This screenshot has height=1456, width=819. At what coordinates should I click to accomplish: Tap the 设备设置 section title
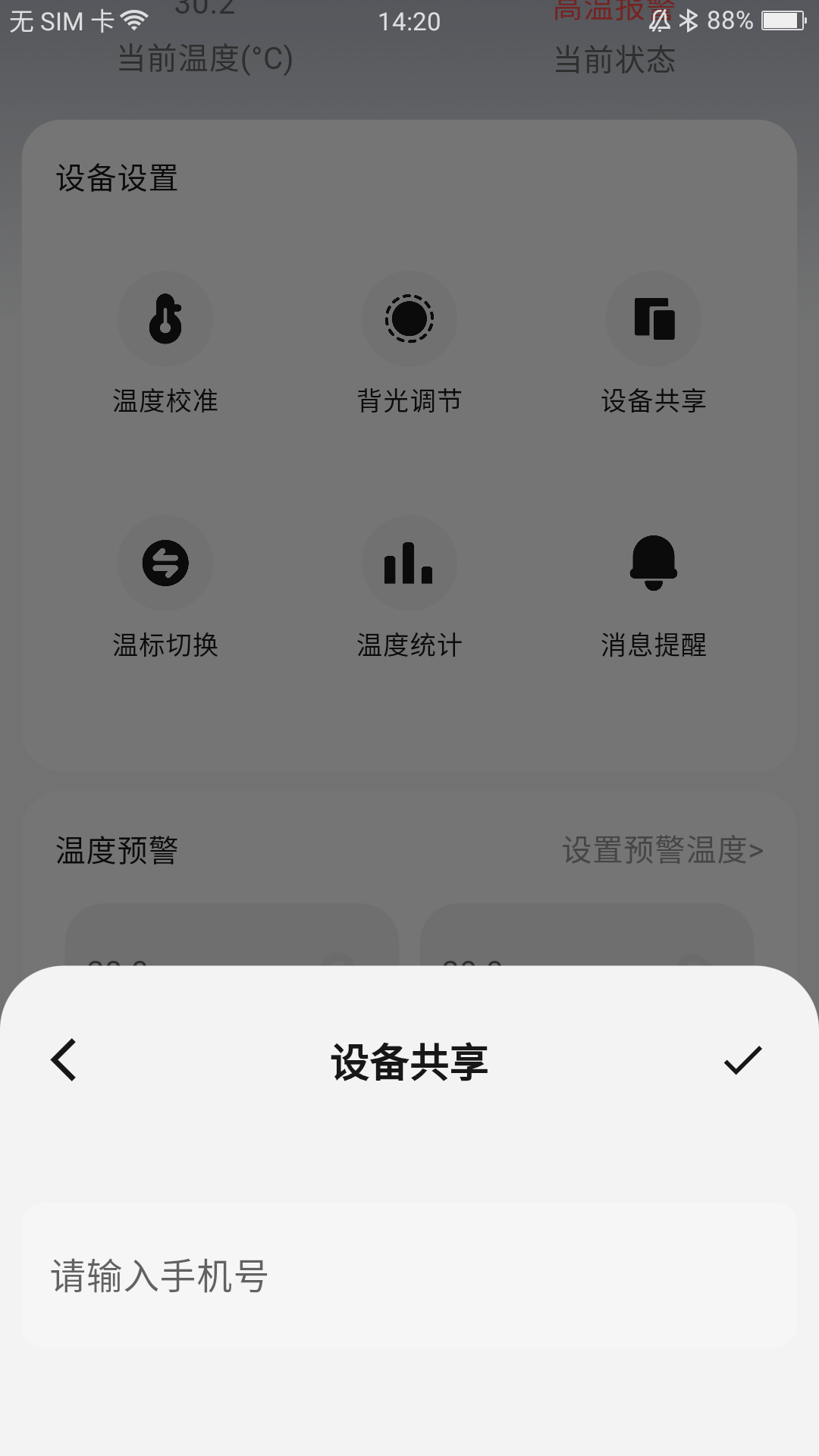117,180
